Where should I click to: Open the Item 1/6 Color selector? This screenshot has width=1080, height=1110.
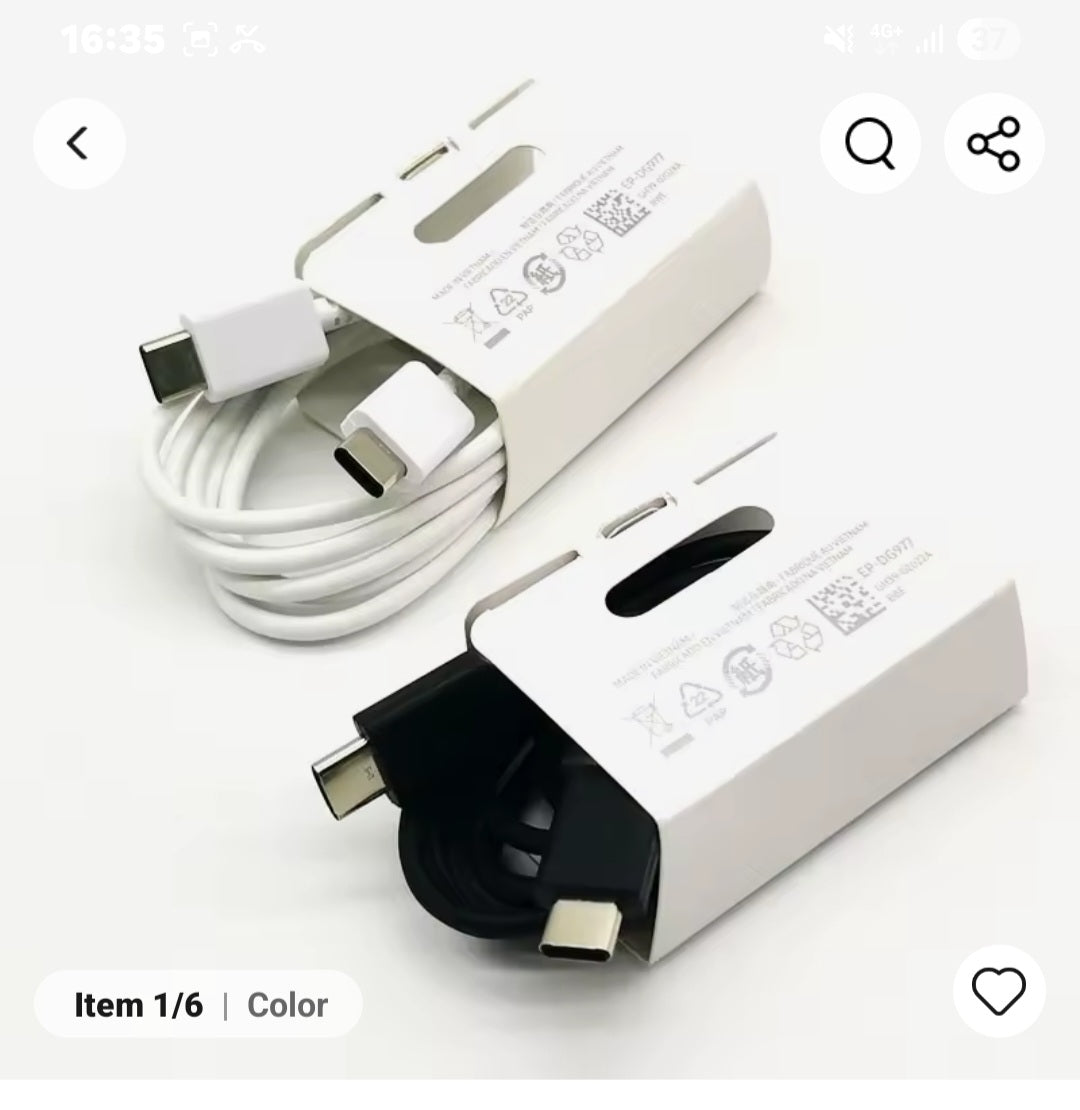(x=199, y=1004)
